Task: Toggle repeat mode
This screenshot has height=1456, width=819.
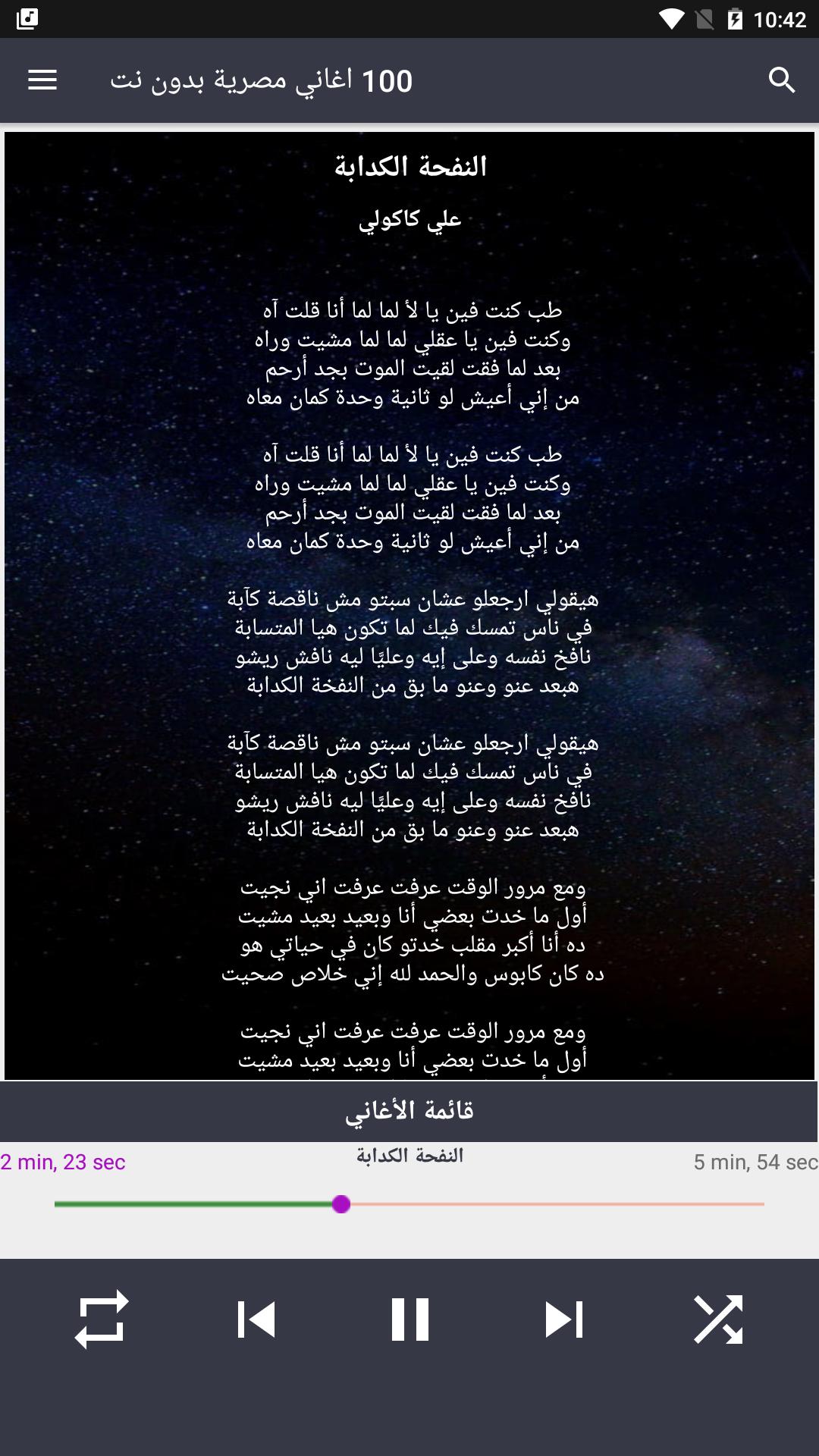Action: [x=102, y=1319]
